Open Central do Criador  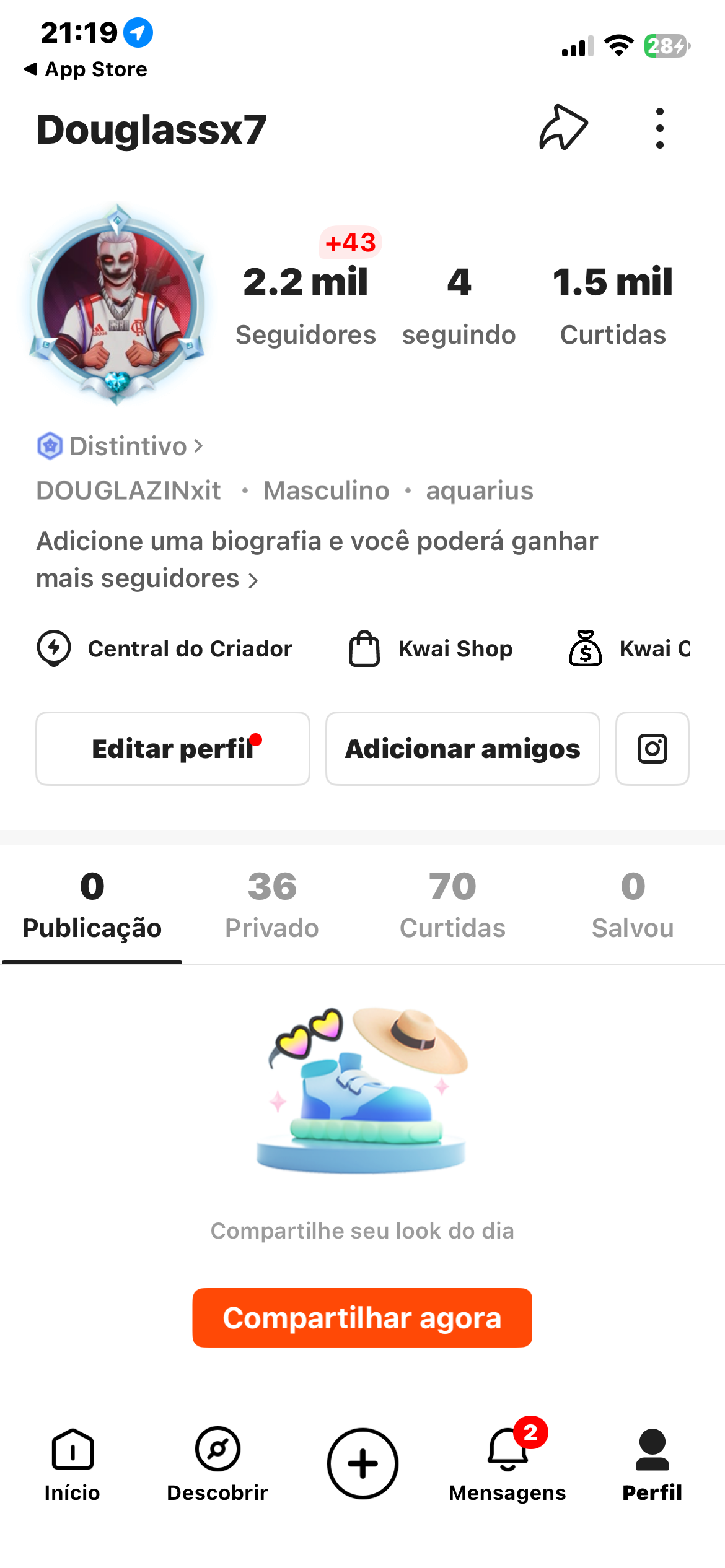pos(165,648)
